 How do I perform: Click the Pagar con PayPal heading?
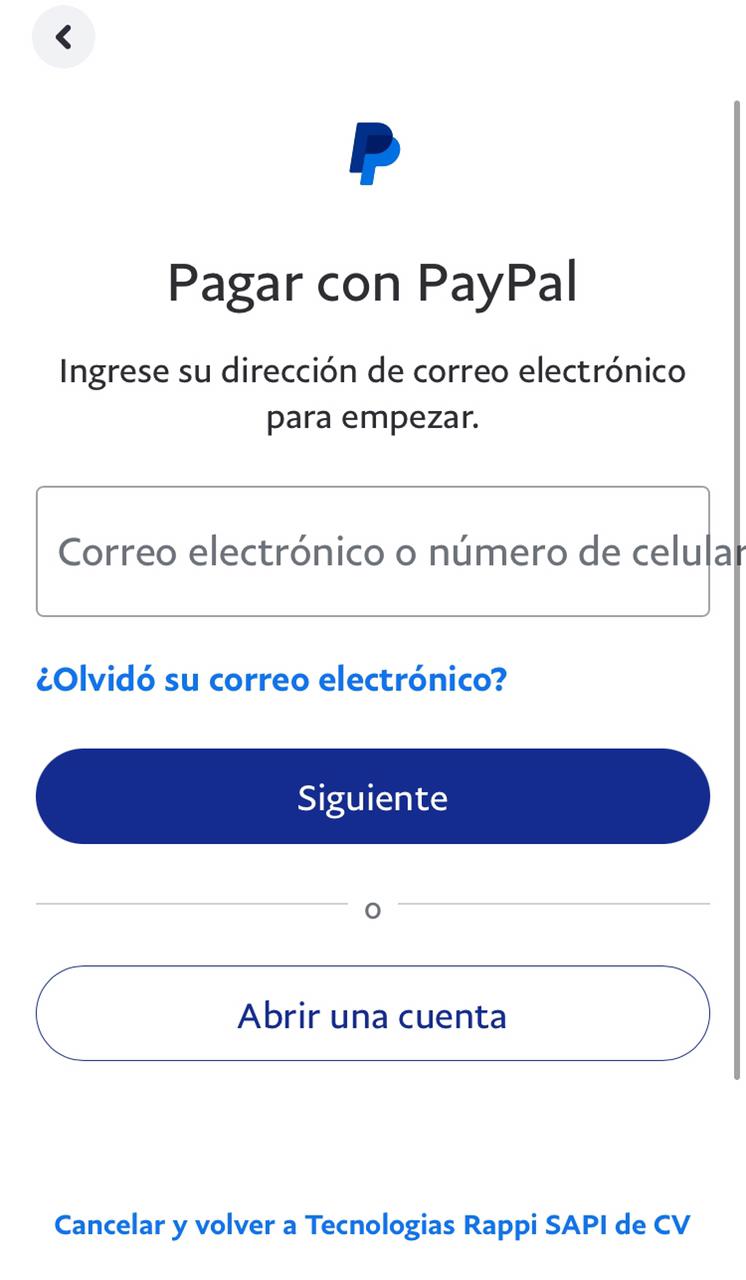click(x=372, y=282)
